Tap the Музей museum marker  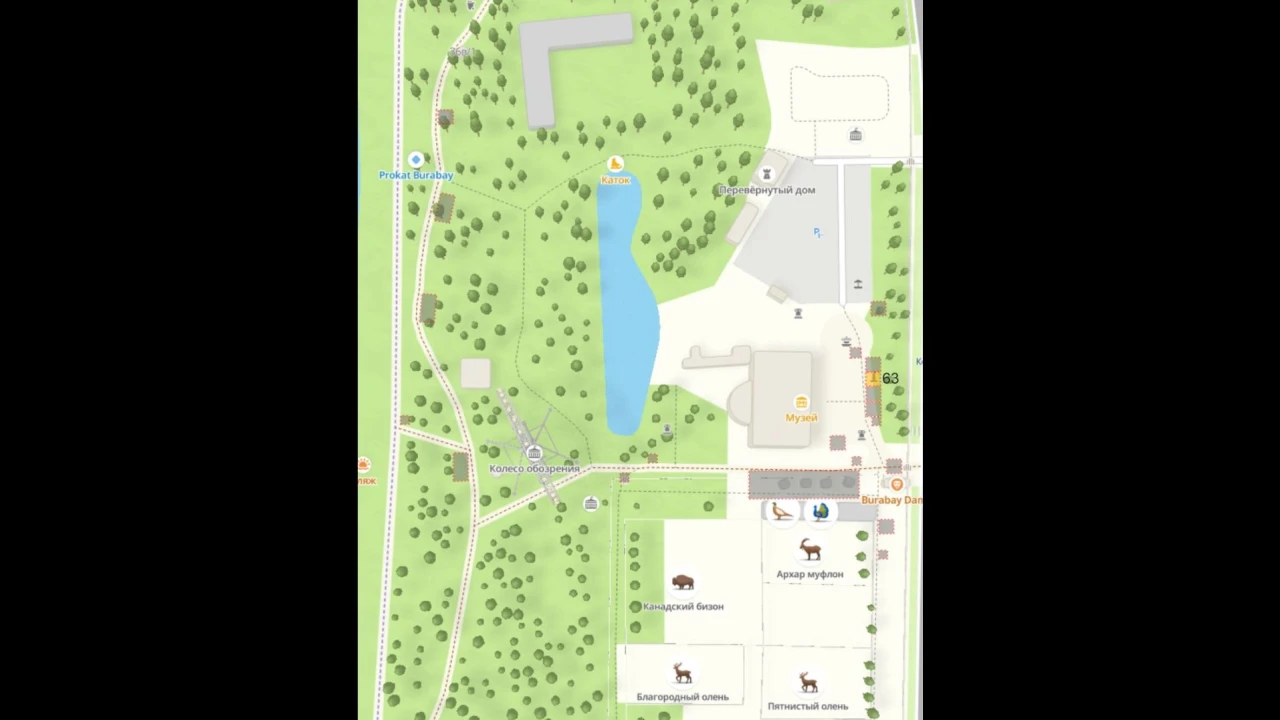pos(801,402)
